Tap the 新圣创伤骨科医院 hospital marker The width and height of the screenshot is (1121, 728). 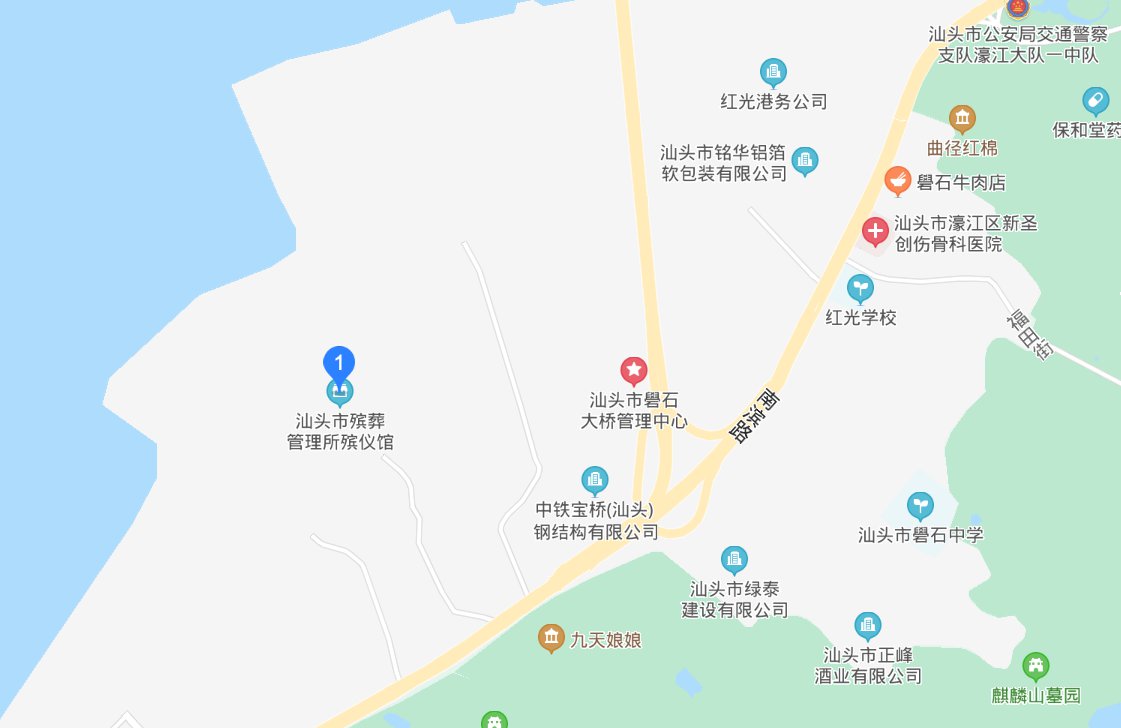tap(875, 233)
